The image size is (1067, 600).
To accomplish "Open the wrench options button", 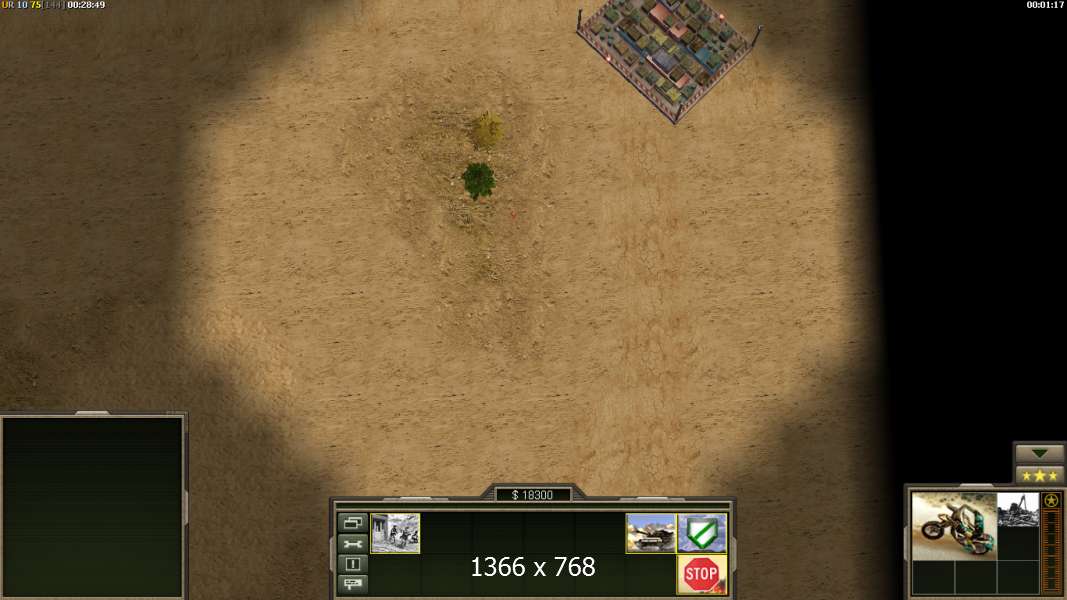I will pos(353,543).
